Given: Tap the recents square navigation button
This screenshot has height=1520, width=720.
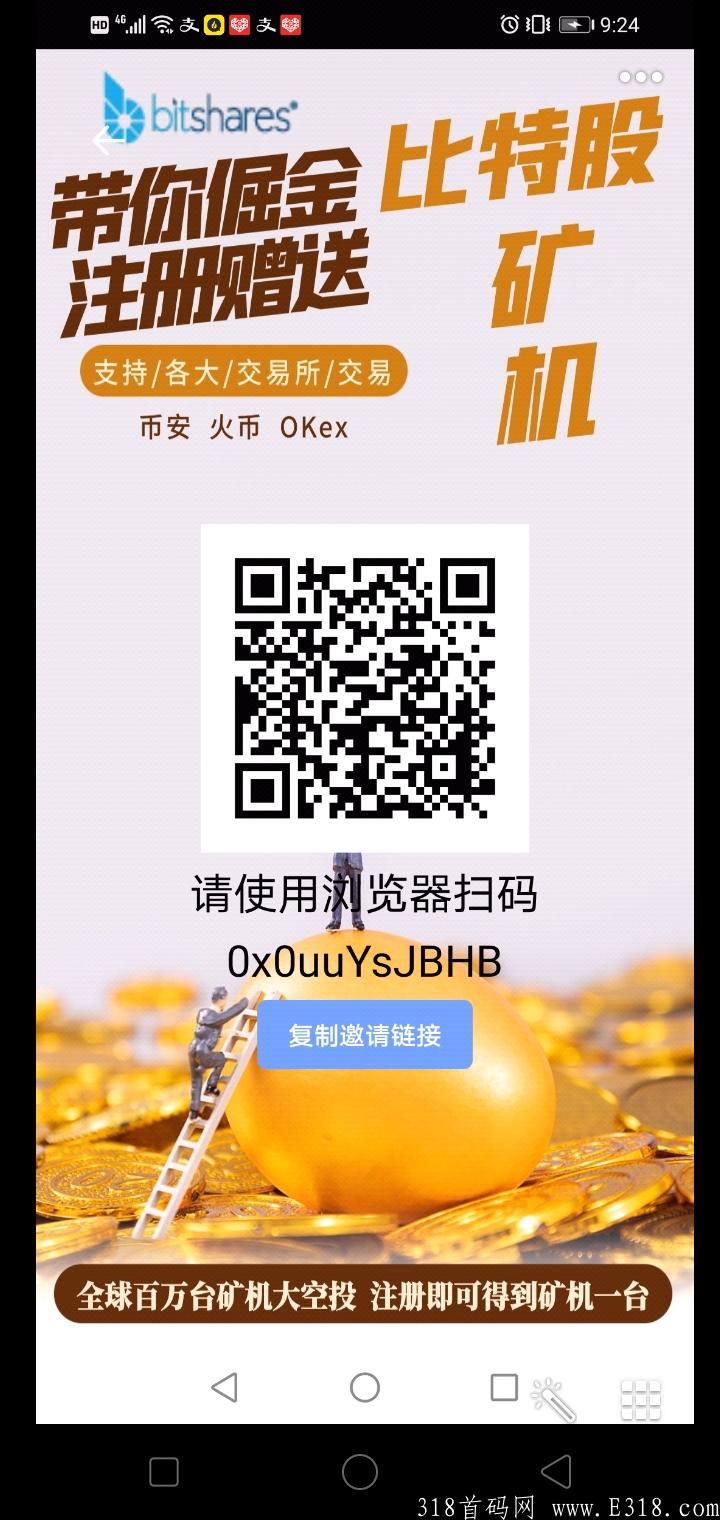Looking at the screenshot, I should [x=504, y=1389].
